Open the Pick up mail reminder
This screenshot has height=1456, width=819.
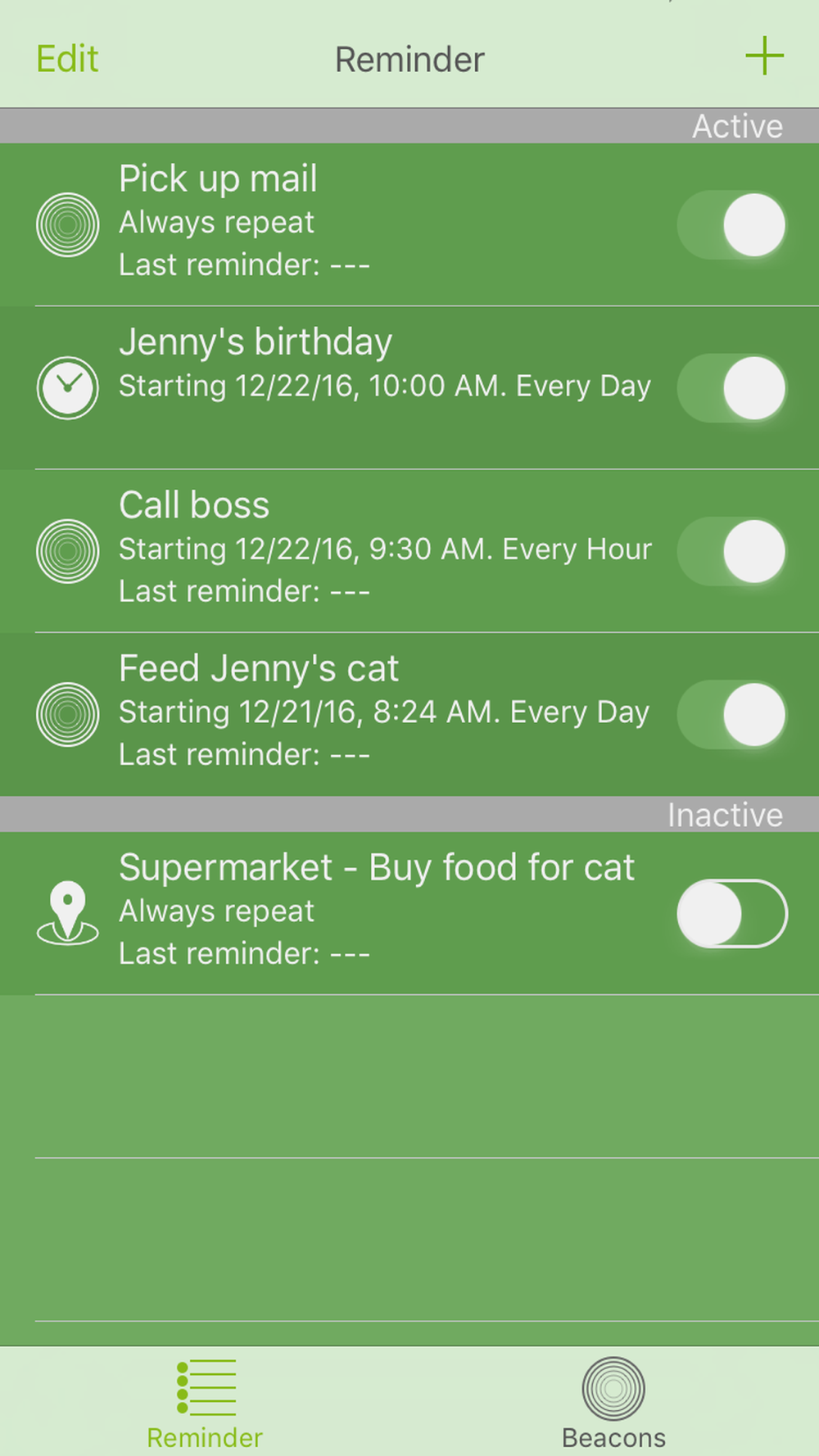point(328,223)
